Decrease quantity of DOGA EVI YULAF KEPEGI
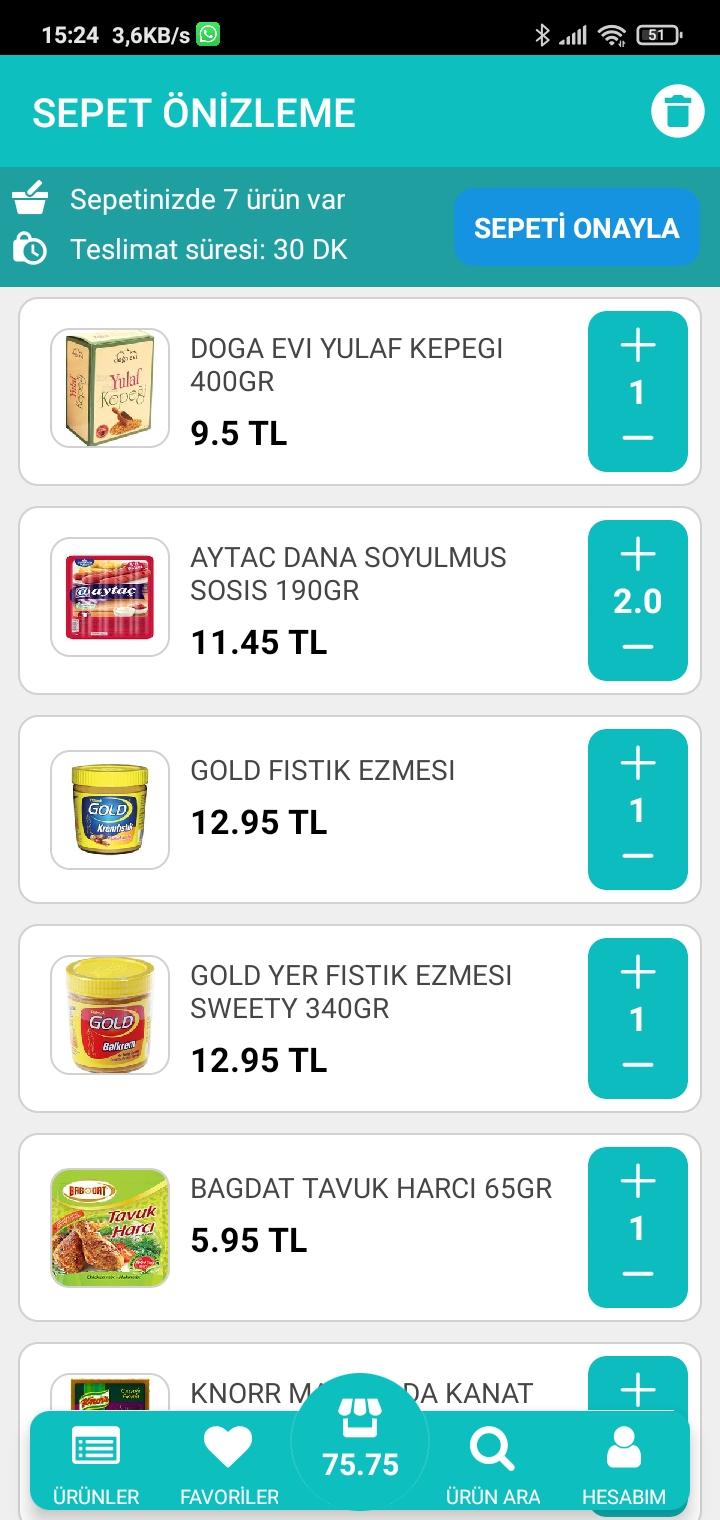The height and width of the screenshot is (1520, 720). pos(638,438)
